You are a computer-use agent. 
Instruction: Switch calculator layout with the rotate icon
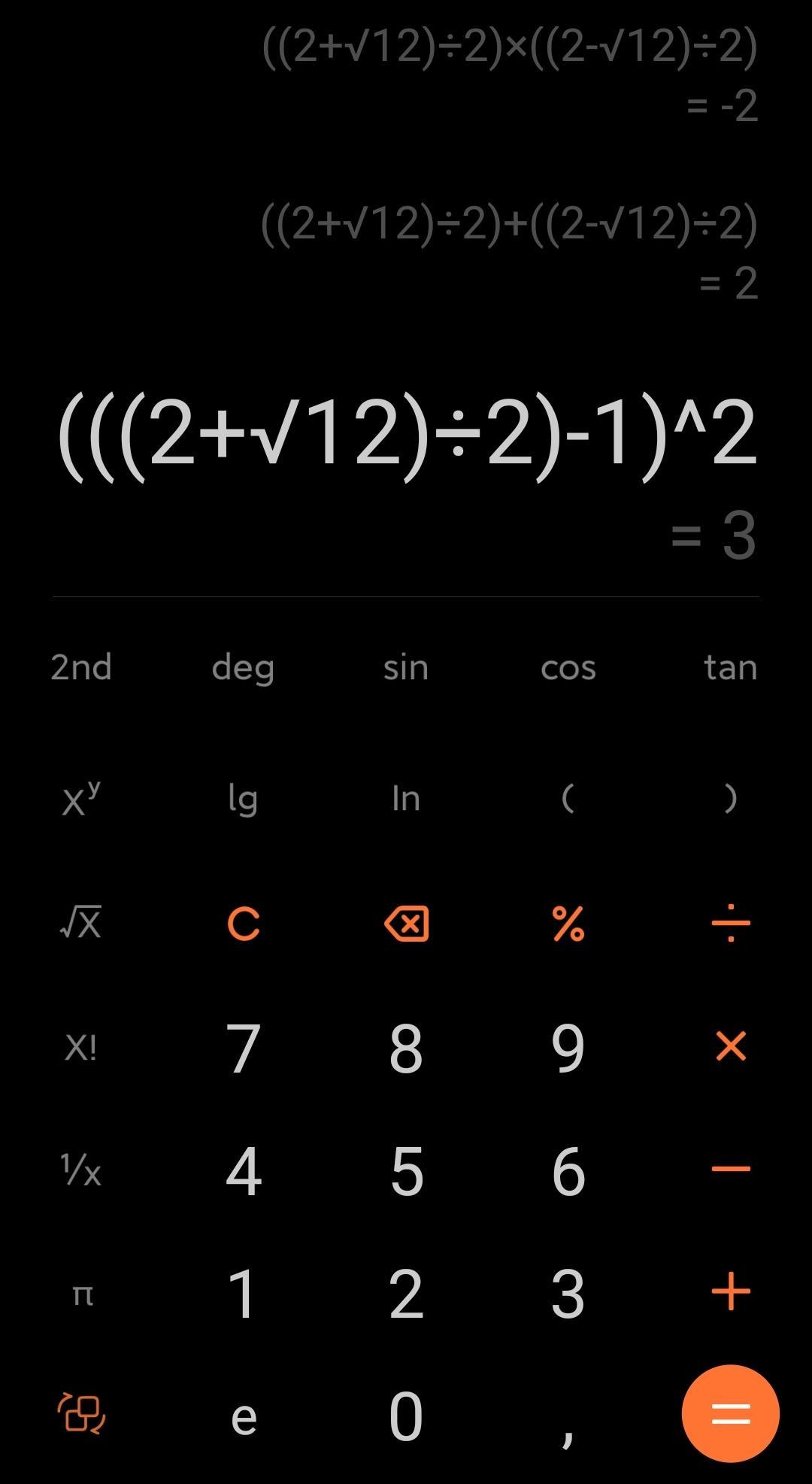tap(81, 1413)
